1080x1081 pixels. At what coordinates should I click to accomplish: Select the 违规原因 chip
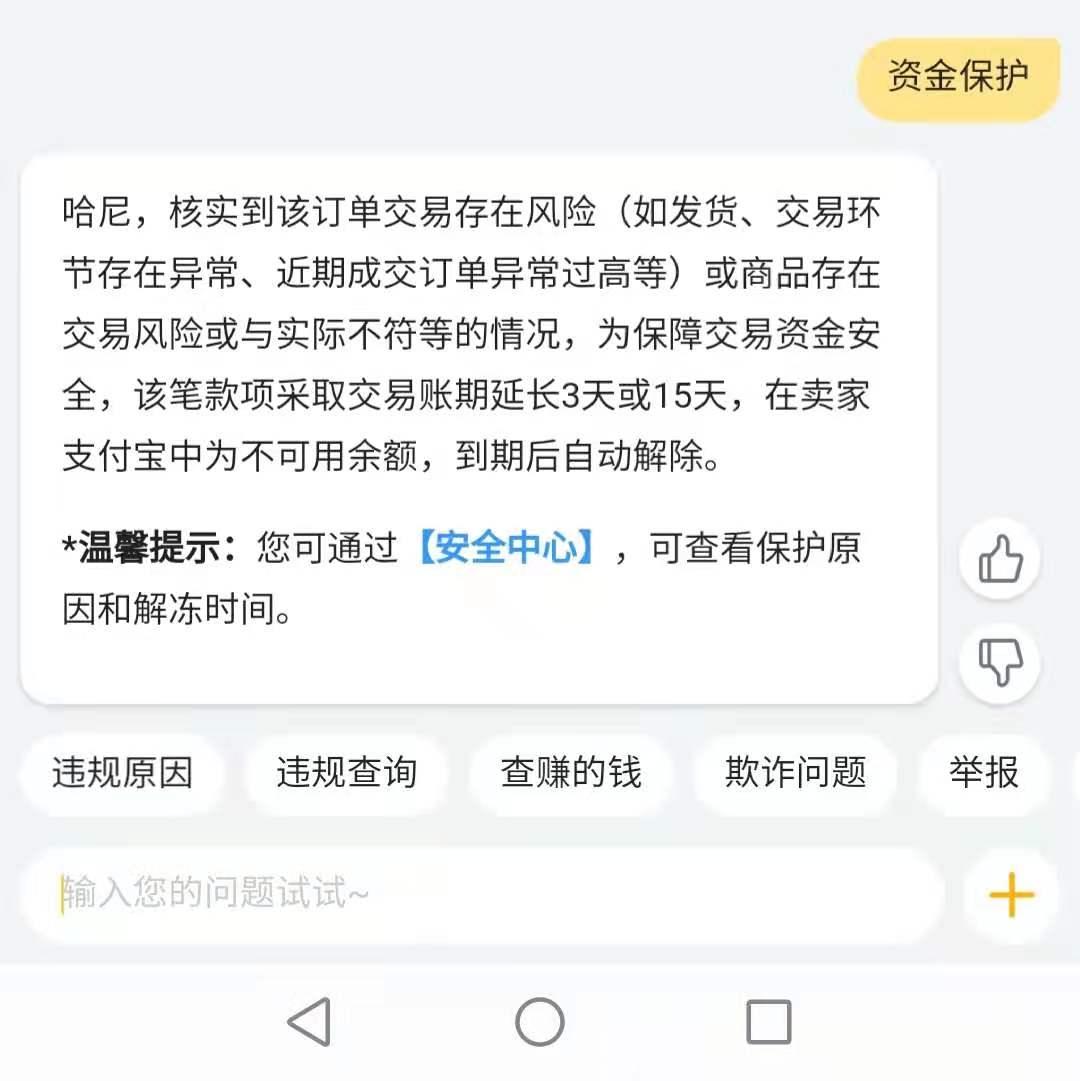click(x=123, y=773)
